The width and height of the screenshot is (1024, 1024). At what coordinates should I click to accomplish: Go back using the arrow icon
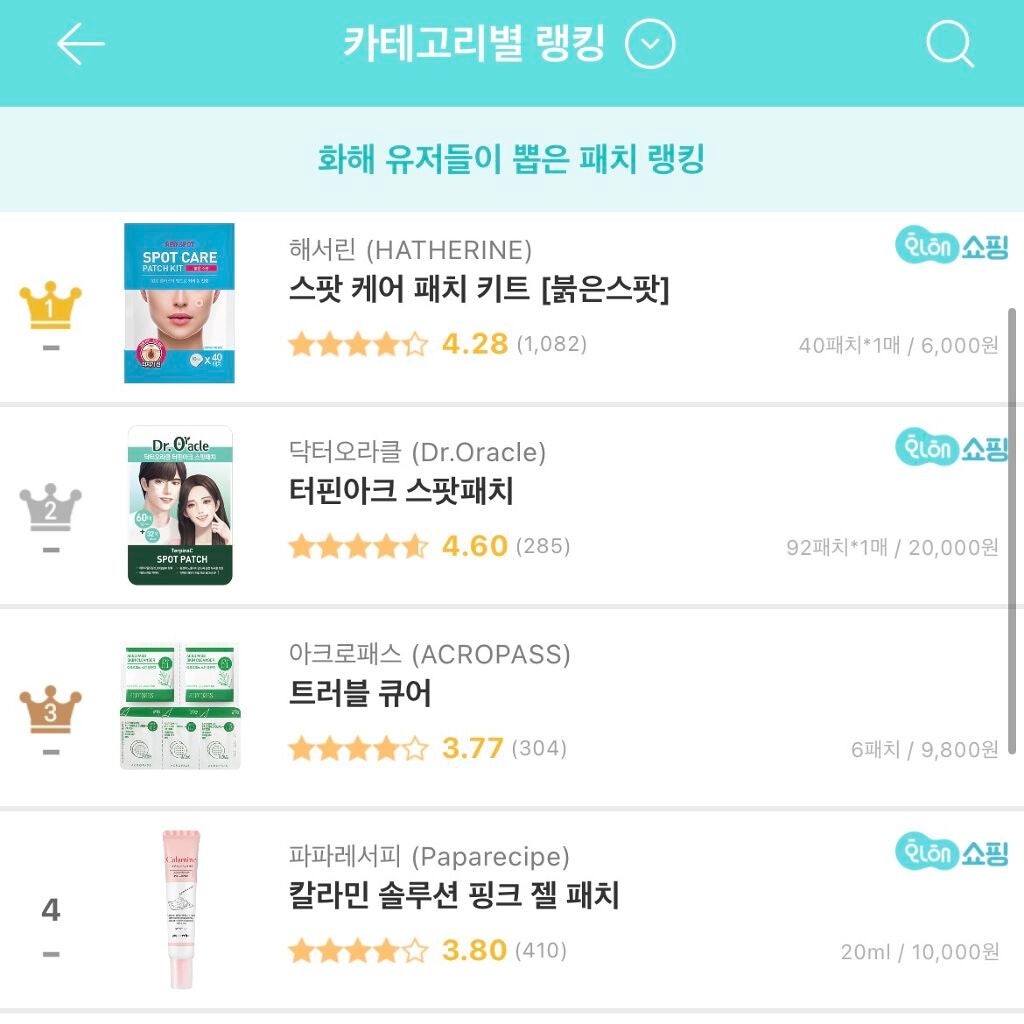(x=80, y=45)
